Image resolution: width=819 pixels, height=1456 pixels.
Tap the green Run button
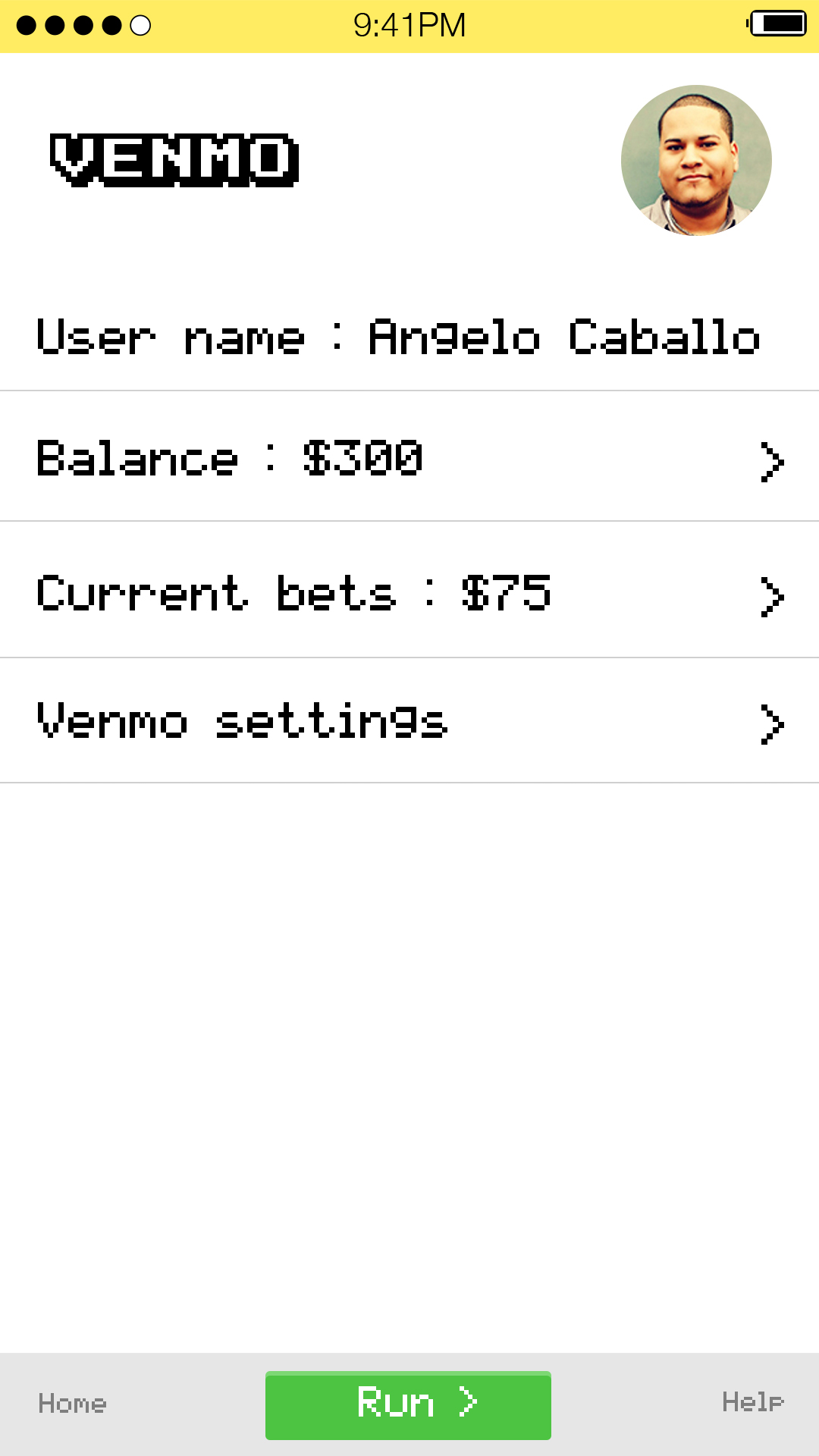(408, 1404)
